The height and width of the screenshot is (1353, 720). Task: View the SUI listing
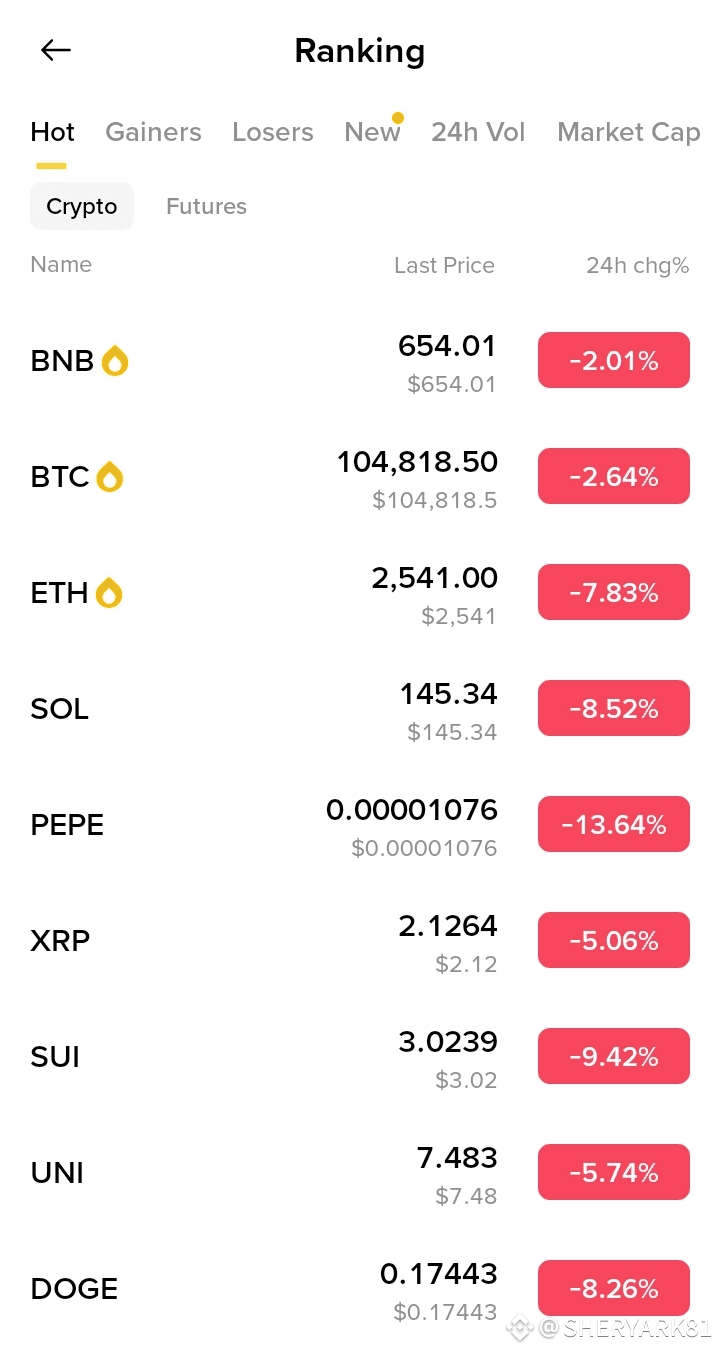coord(360,1056)
